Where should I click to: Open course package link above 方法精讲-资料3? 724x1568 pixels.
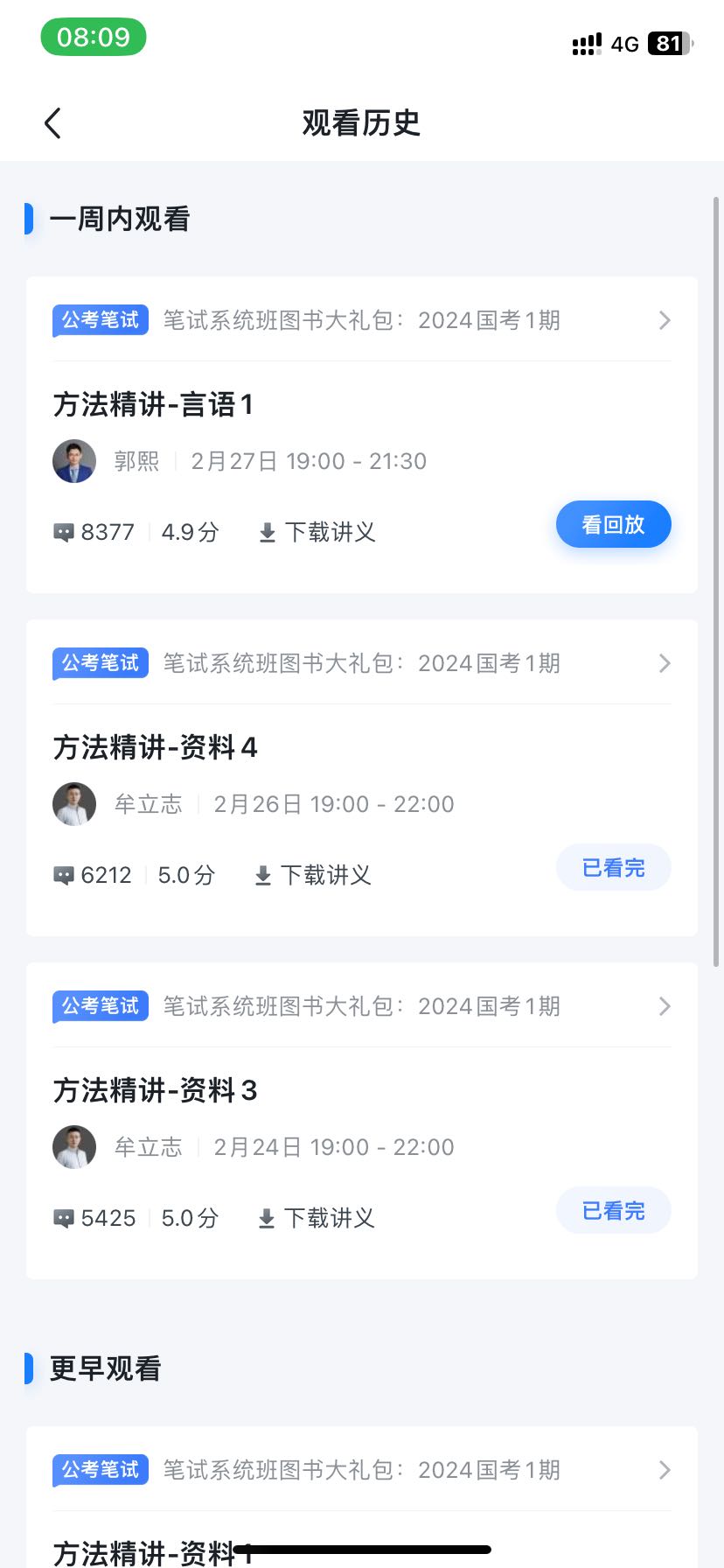pos(362,1006)
